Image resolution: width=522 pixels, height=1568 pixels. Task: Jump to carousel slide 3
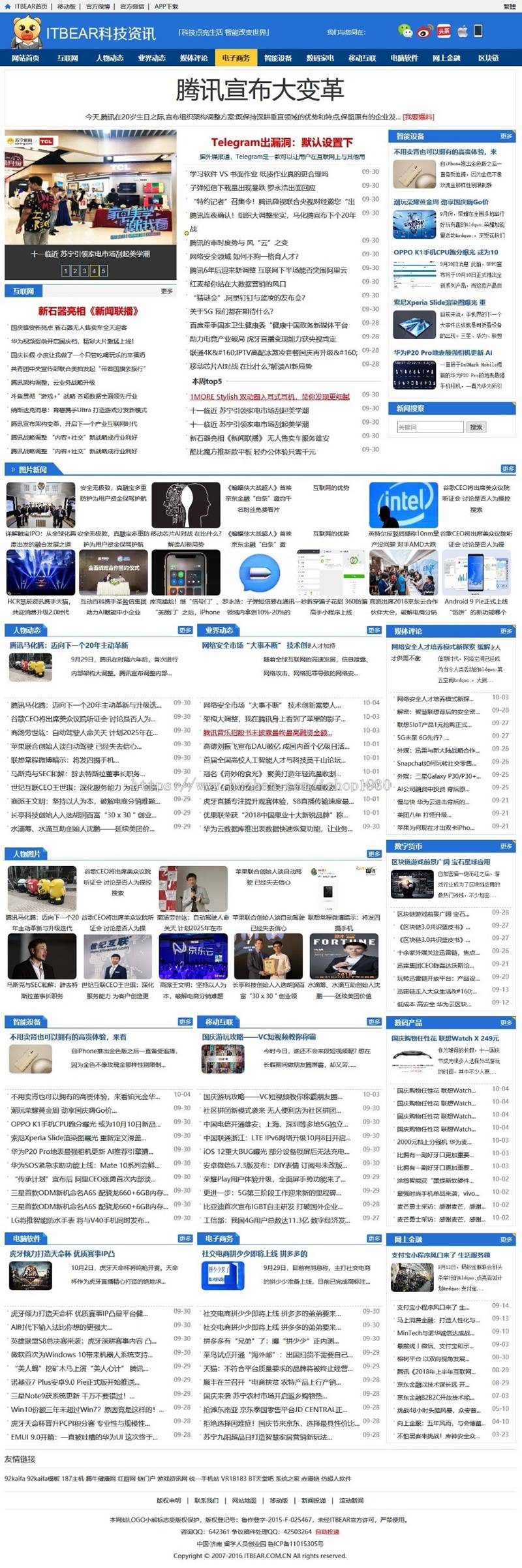click(x=84, y=271)
